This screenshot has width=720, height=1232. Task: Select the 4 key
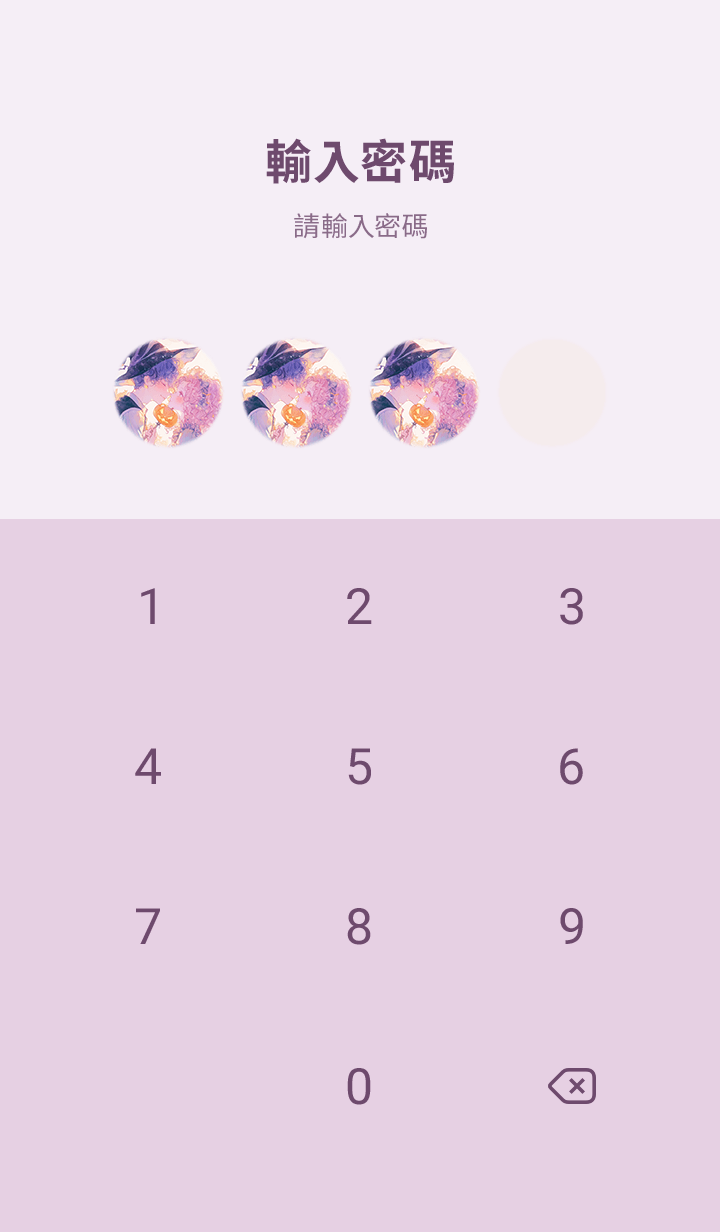click(148, 767)
